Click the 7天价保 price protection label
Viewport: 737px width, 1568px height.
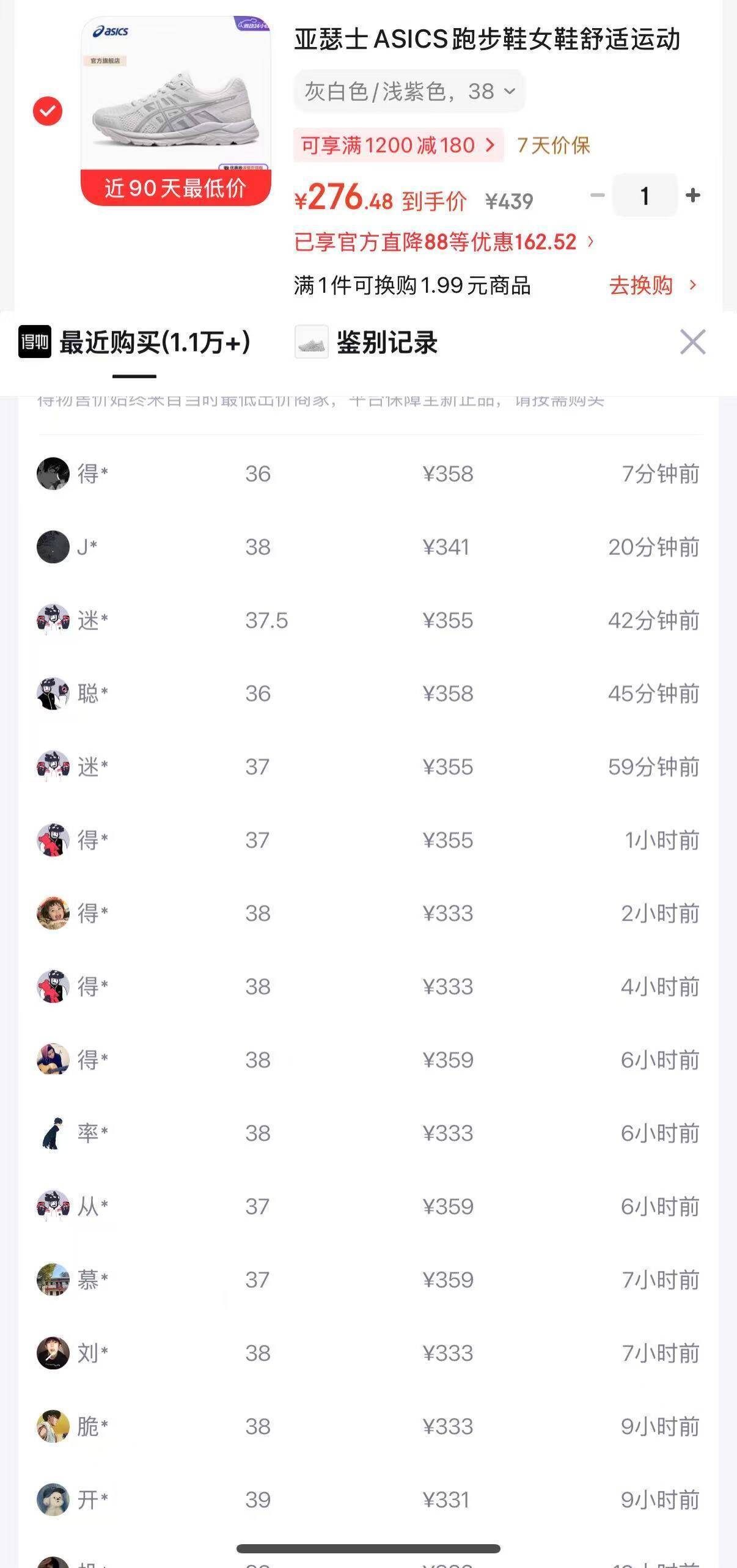555,145
